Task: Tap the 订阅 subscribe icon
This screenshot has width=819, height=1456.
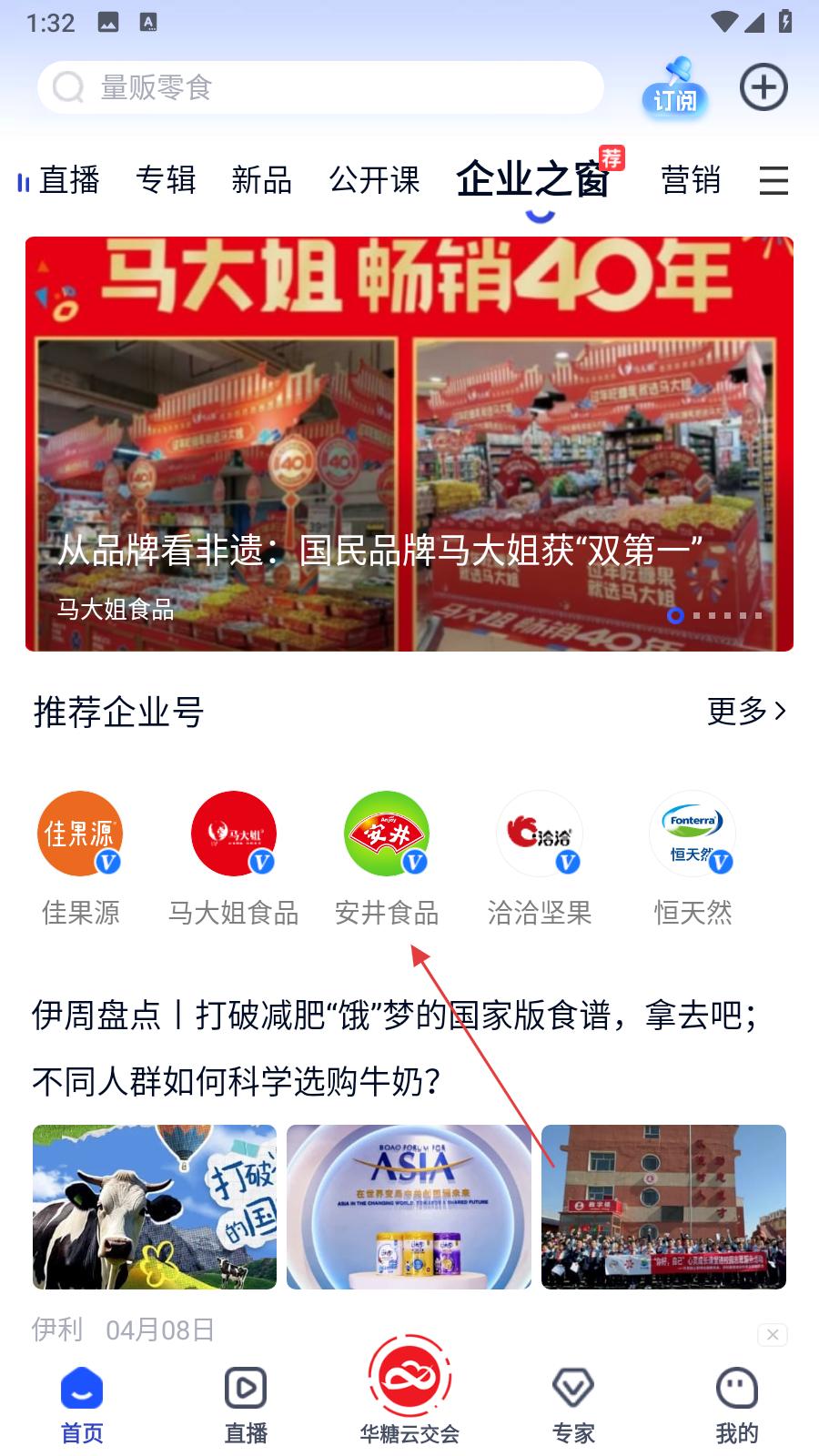Action: [x=675, y=88]
